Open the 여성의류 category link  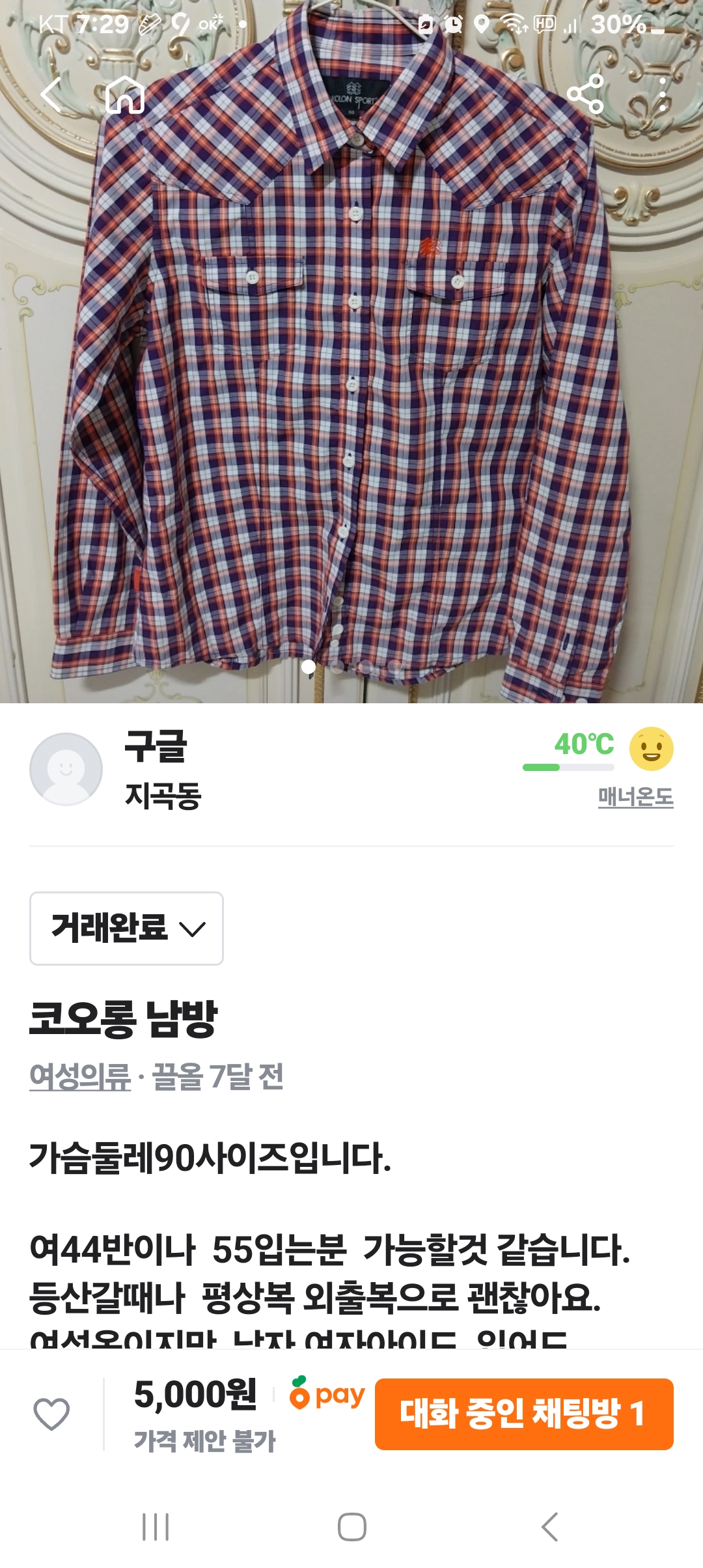coord(80,1077)
